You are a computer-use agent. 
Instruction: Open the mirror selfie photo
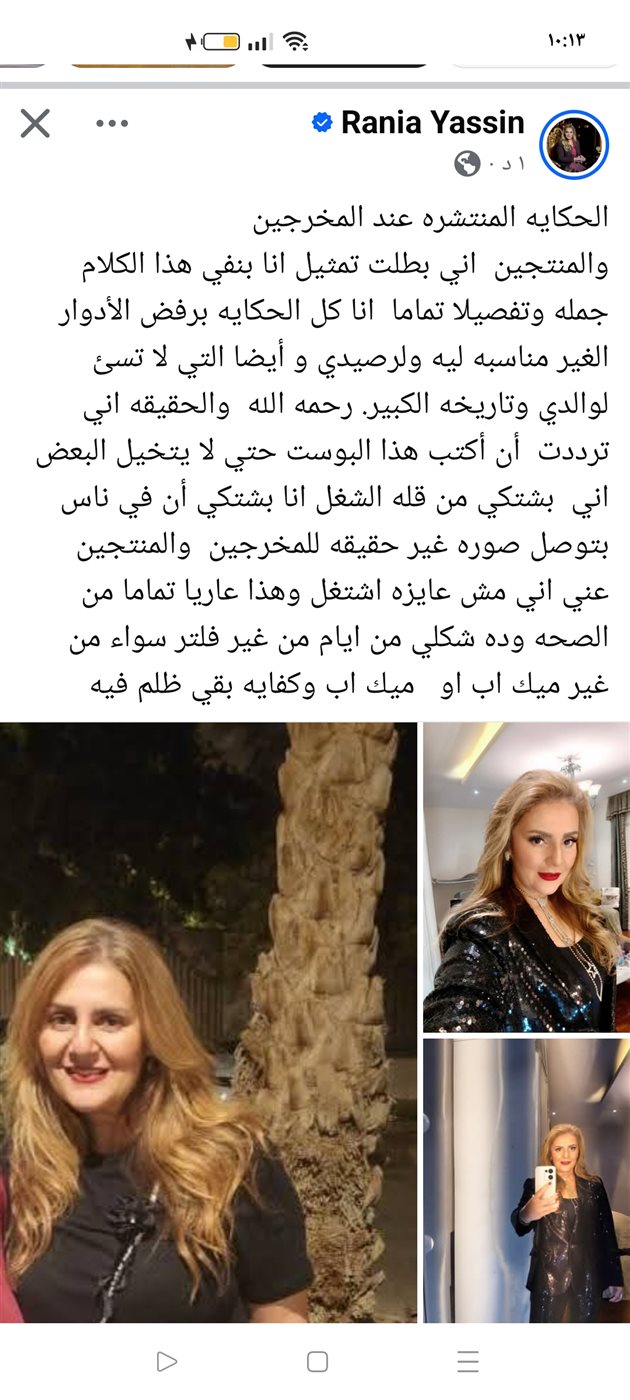526,1181
